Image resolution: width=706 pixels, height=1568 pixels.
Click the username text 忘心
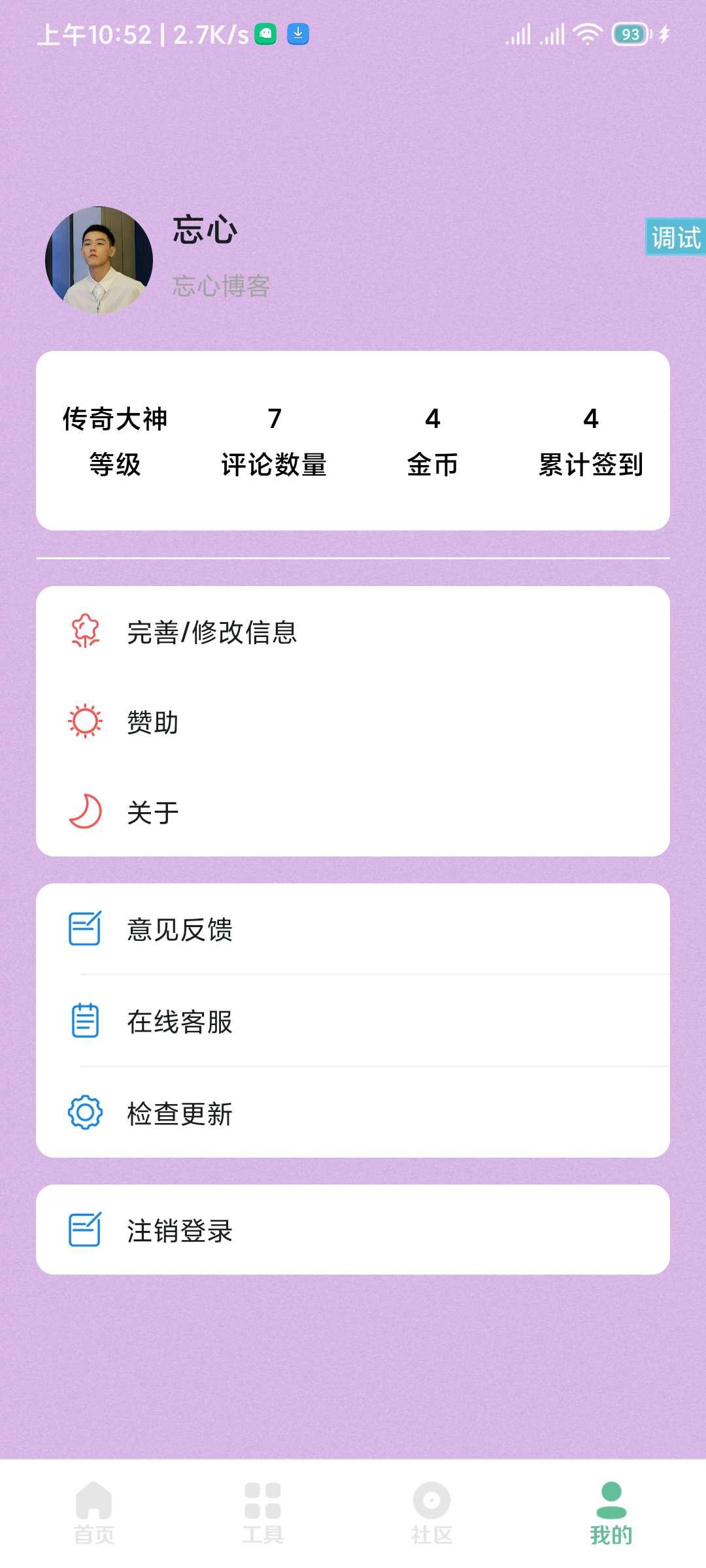204,232
